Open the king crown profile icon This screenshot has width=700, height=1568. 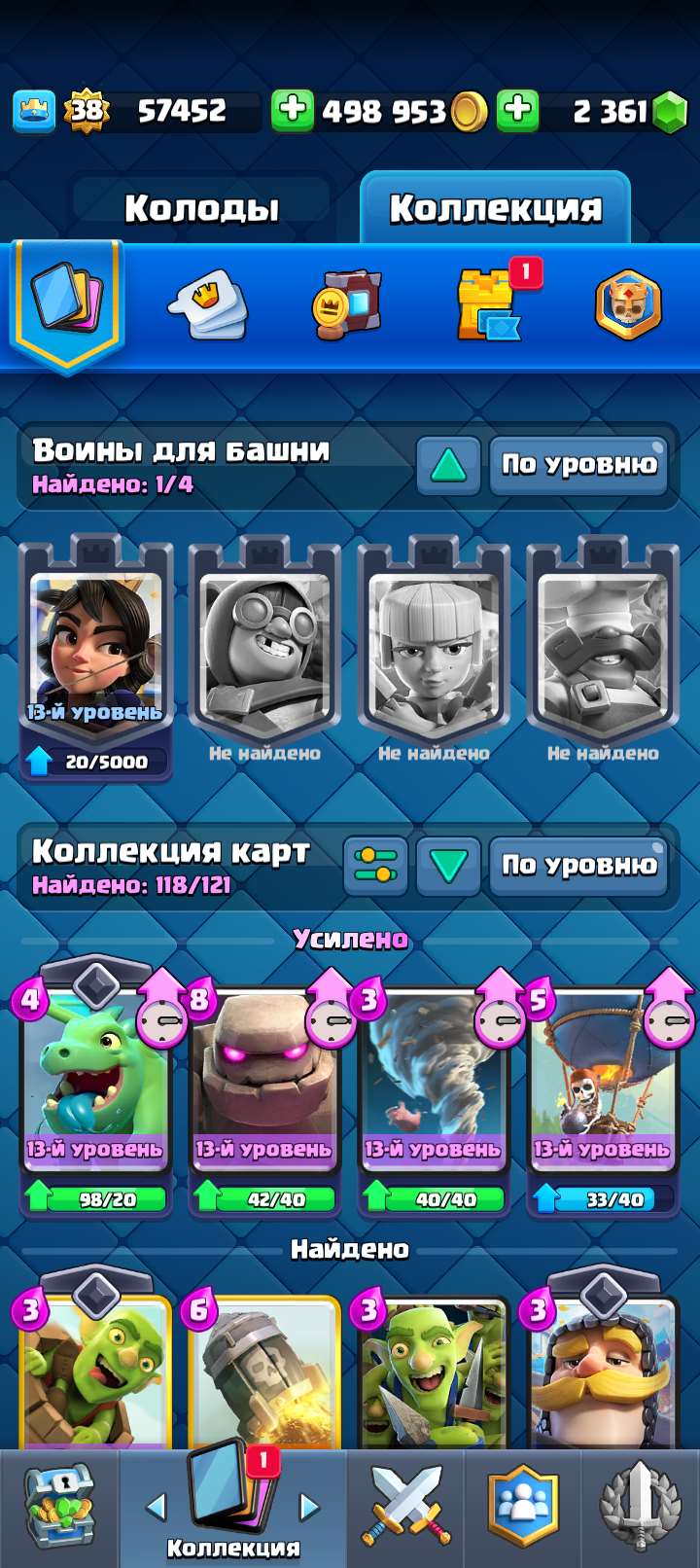34,111
